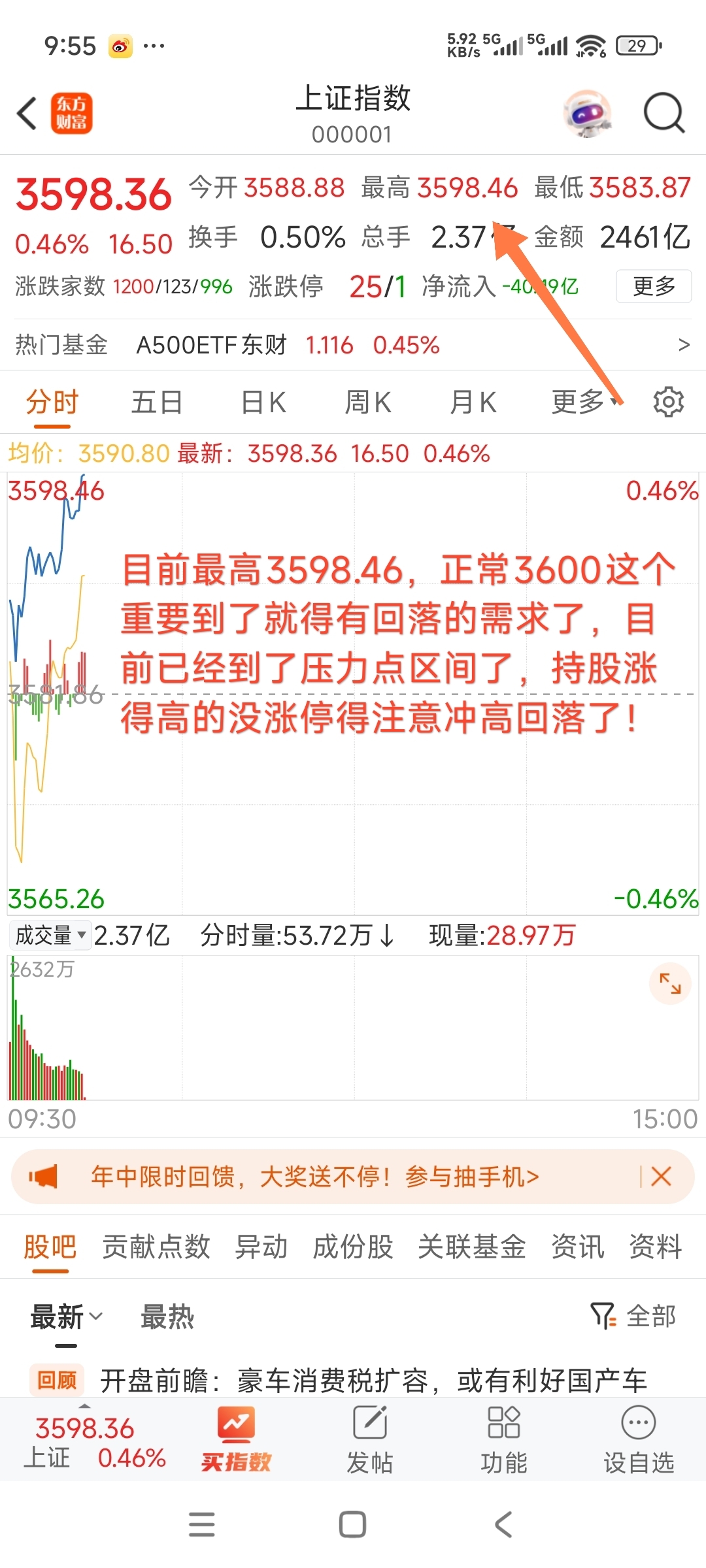Screen dimensions: 706x1568
Task: Switch to the 月K chart tab
Action: click(x=473, y=402)
